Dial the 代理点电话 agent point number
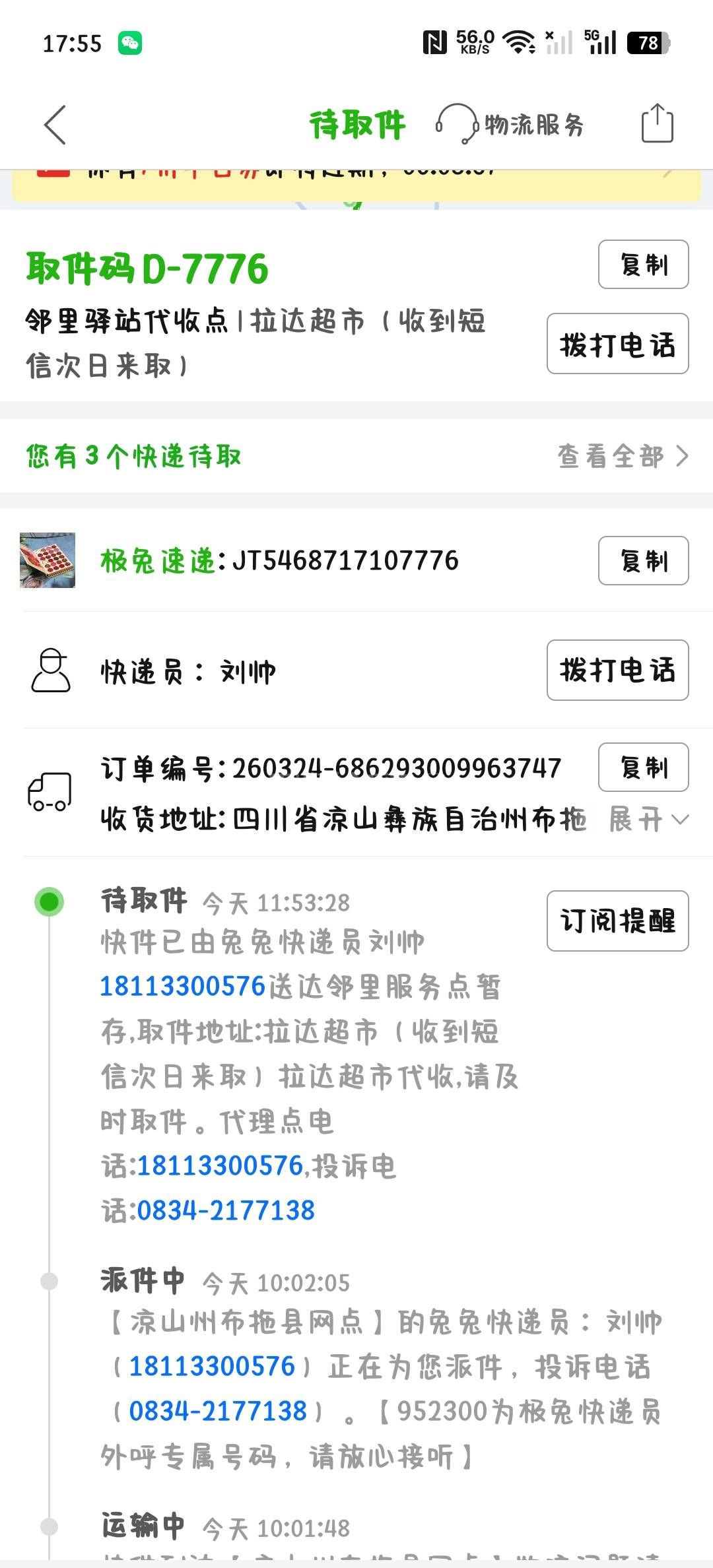This screenshot has width=713, height=1568. coord(220,1166)
